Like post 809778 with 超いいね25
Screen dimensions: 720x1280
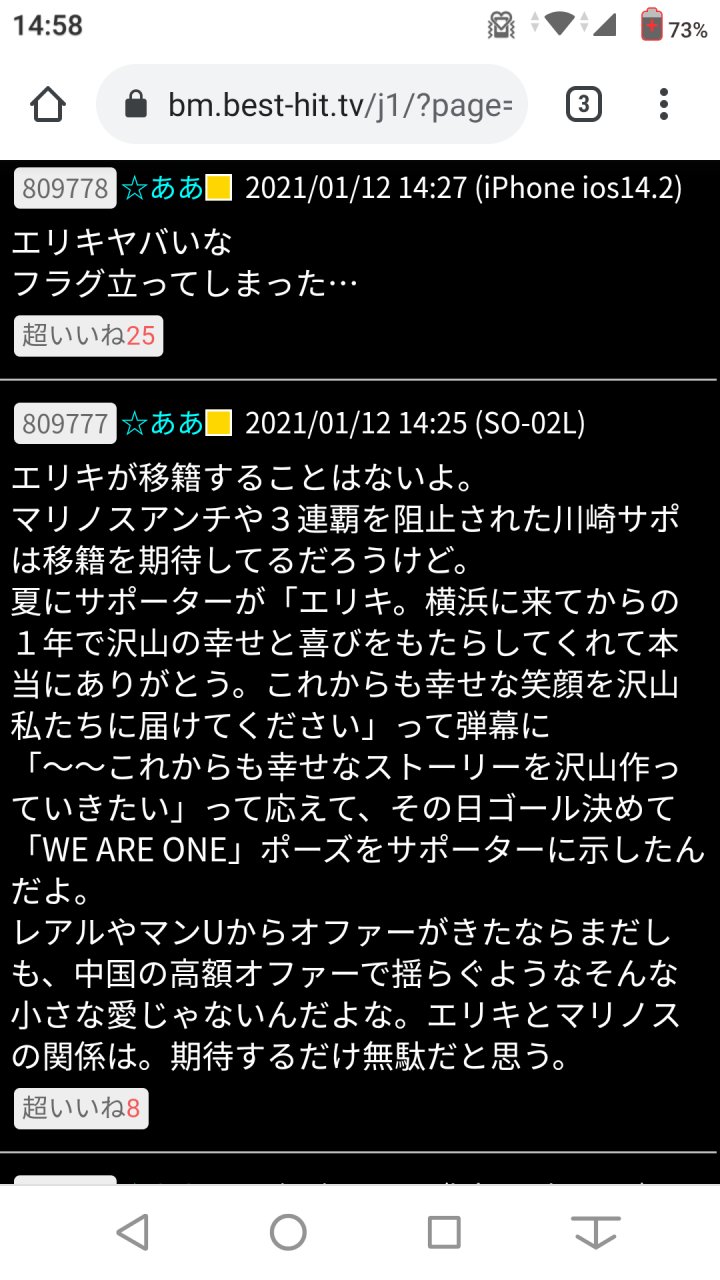click(x=88, y=336)
